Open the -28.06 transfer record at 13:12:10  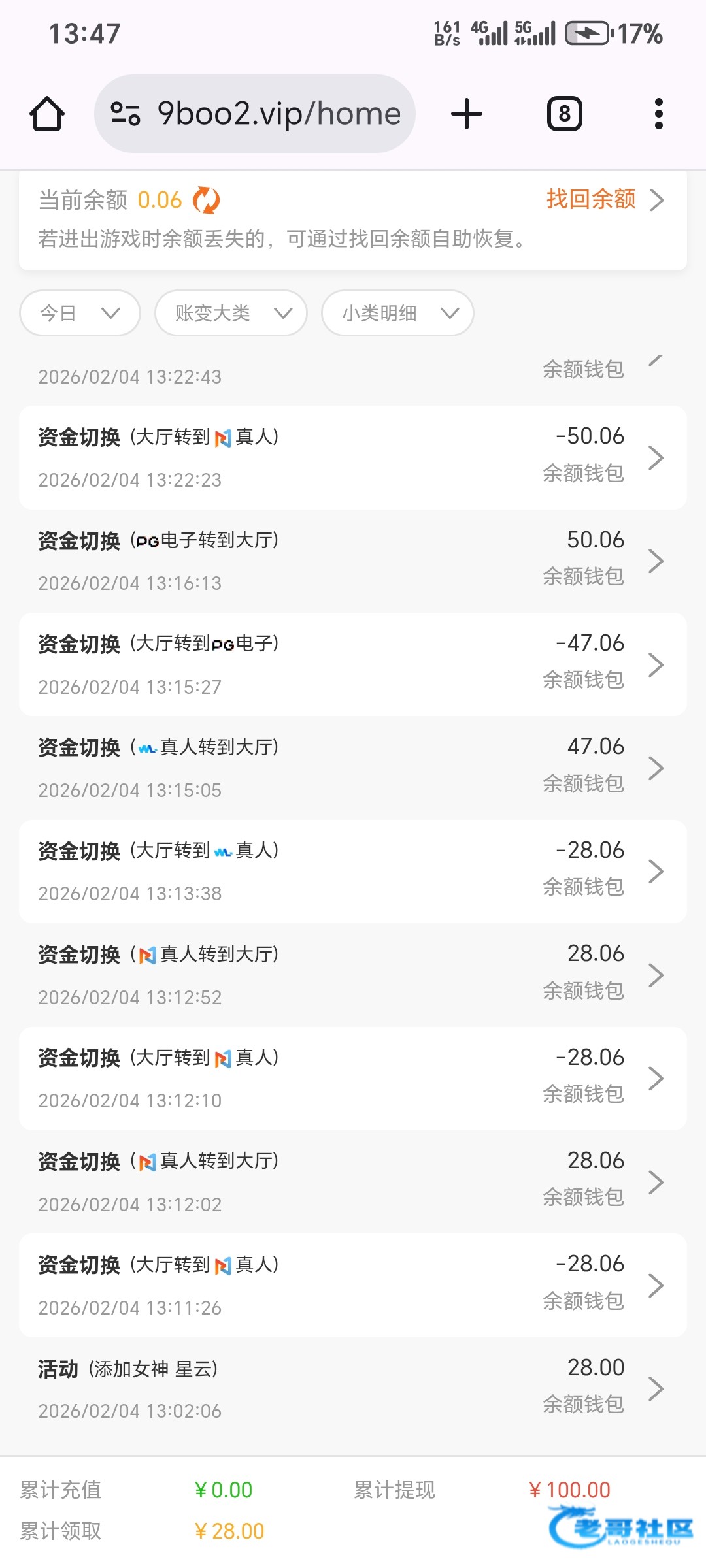pos(353,1078)
